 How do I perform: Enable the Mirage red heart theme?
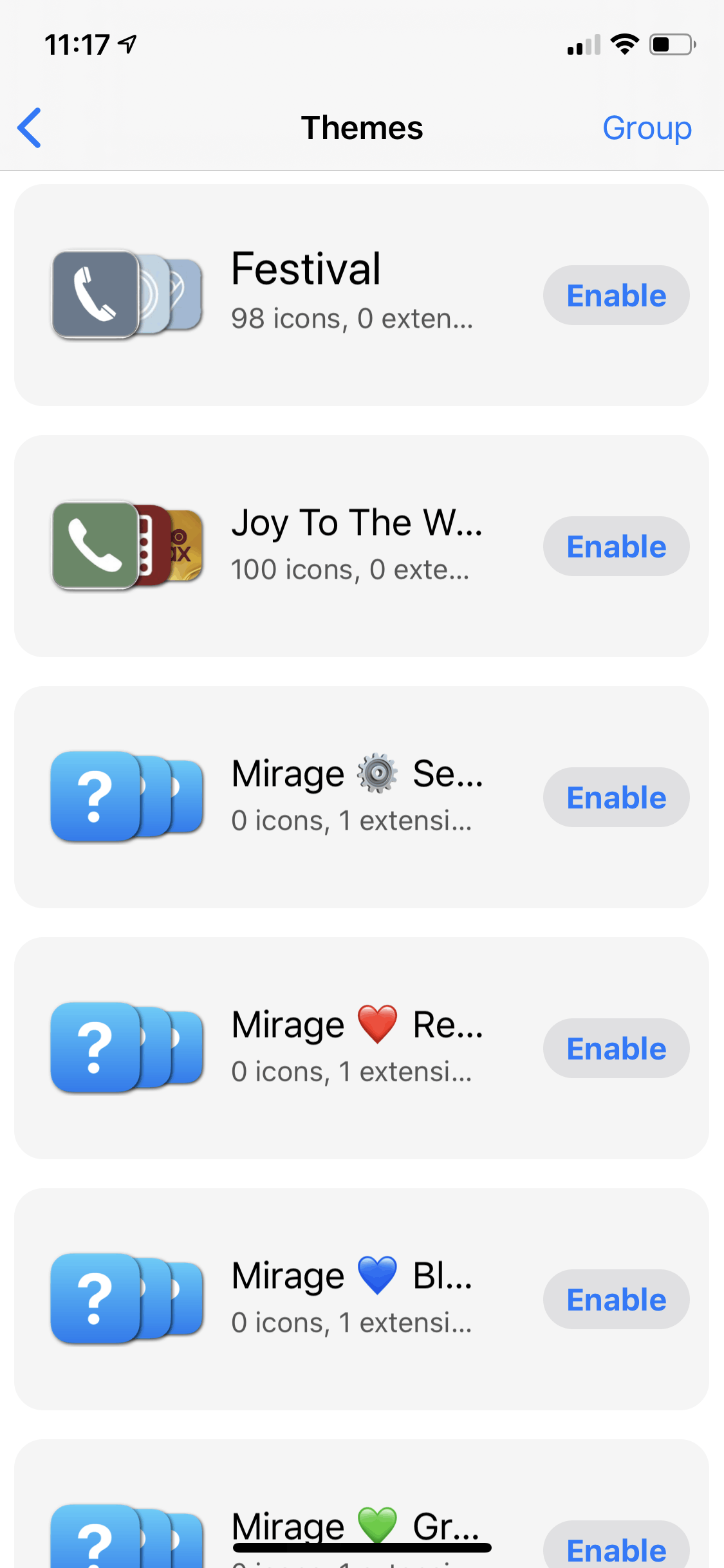(x=616, y=1049)
